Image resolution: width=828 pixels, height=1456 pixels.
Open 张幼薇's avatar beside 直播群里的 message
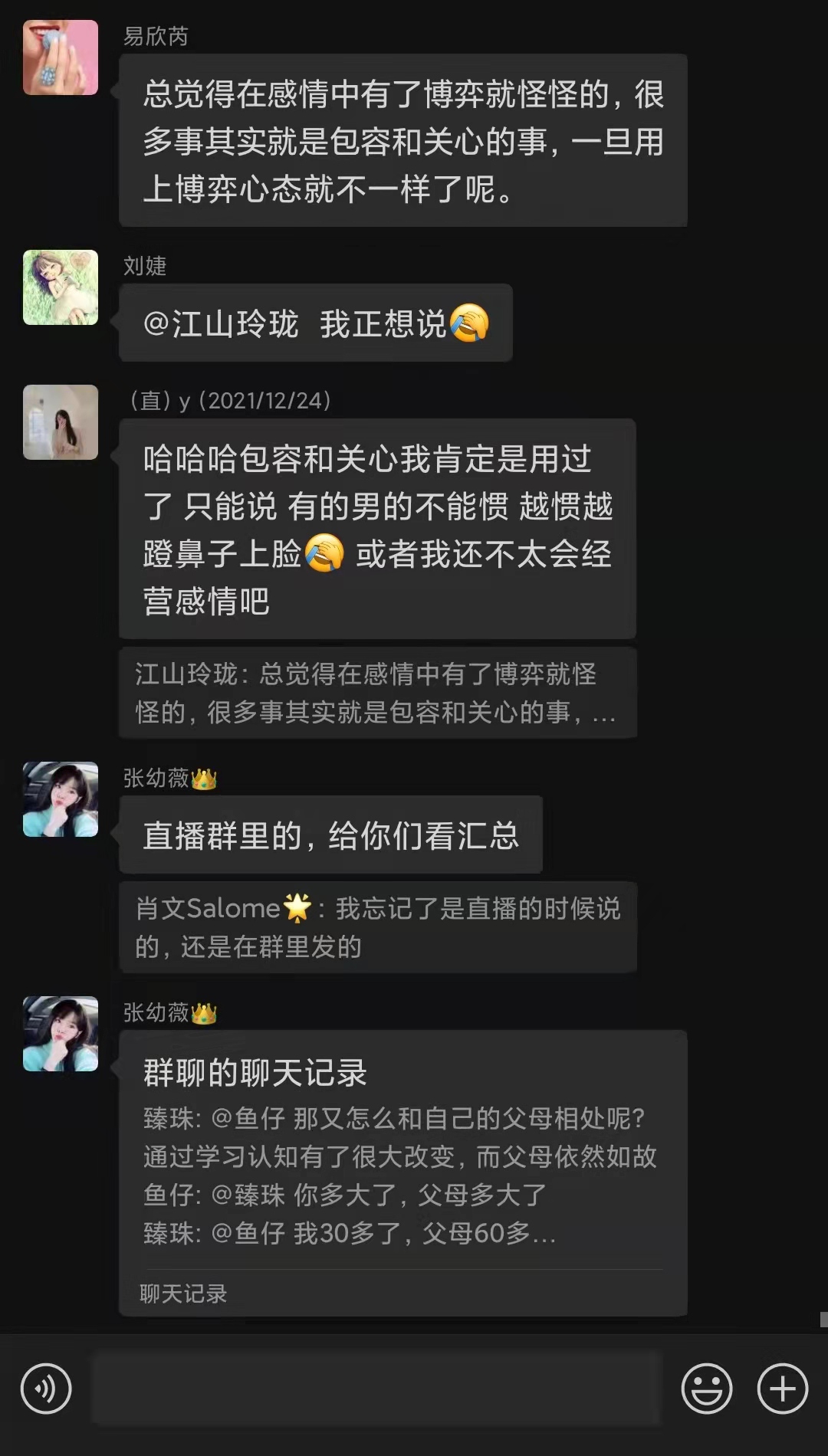pyautogui.click(x=61, y=799)
